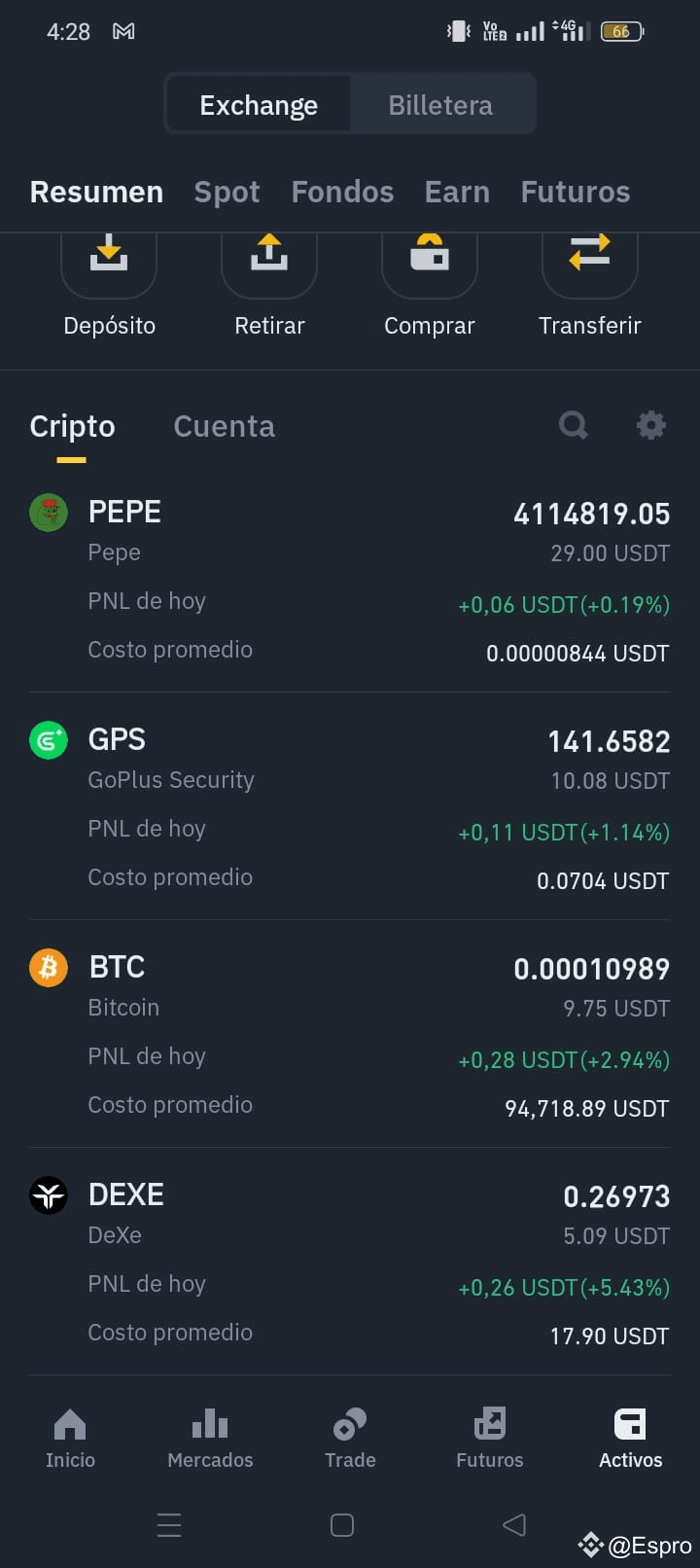700x1568 pixels.
Task: Go to Inicio home tab
Action: (x=70, y=1438)
